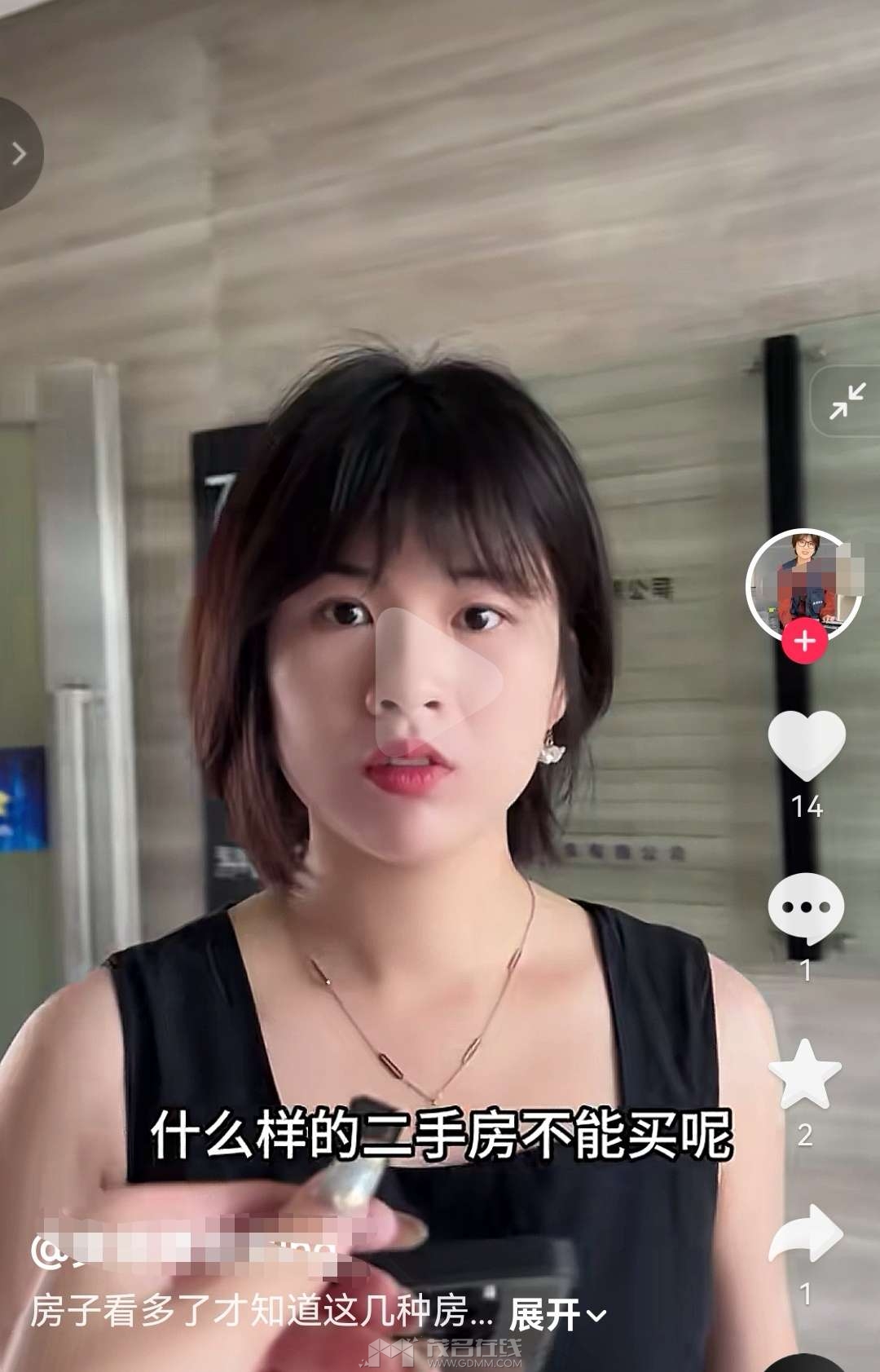Viewport: 880px width, 1372px height.
Task: Open the creator's profile picture
Action: [803, 584]
